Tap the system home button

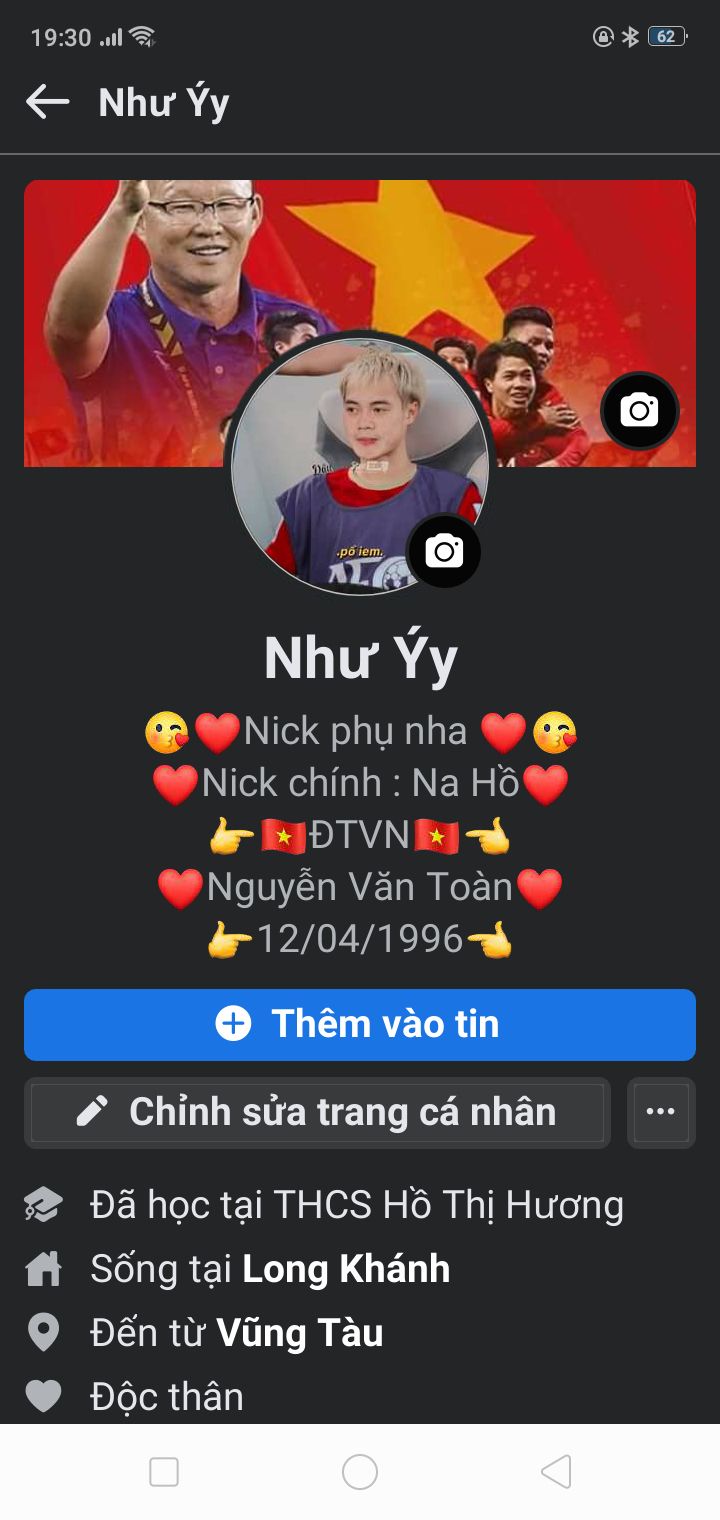[360, 1472]
